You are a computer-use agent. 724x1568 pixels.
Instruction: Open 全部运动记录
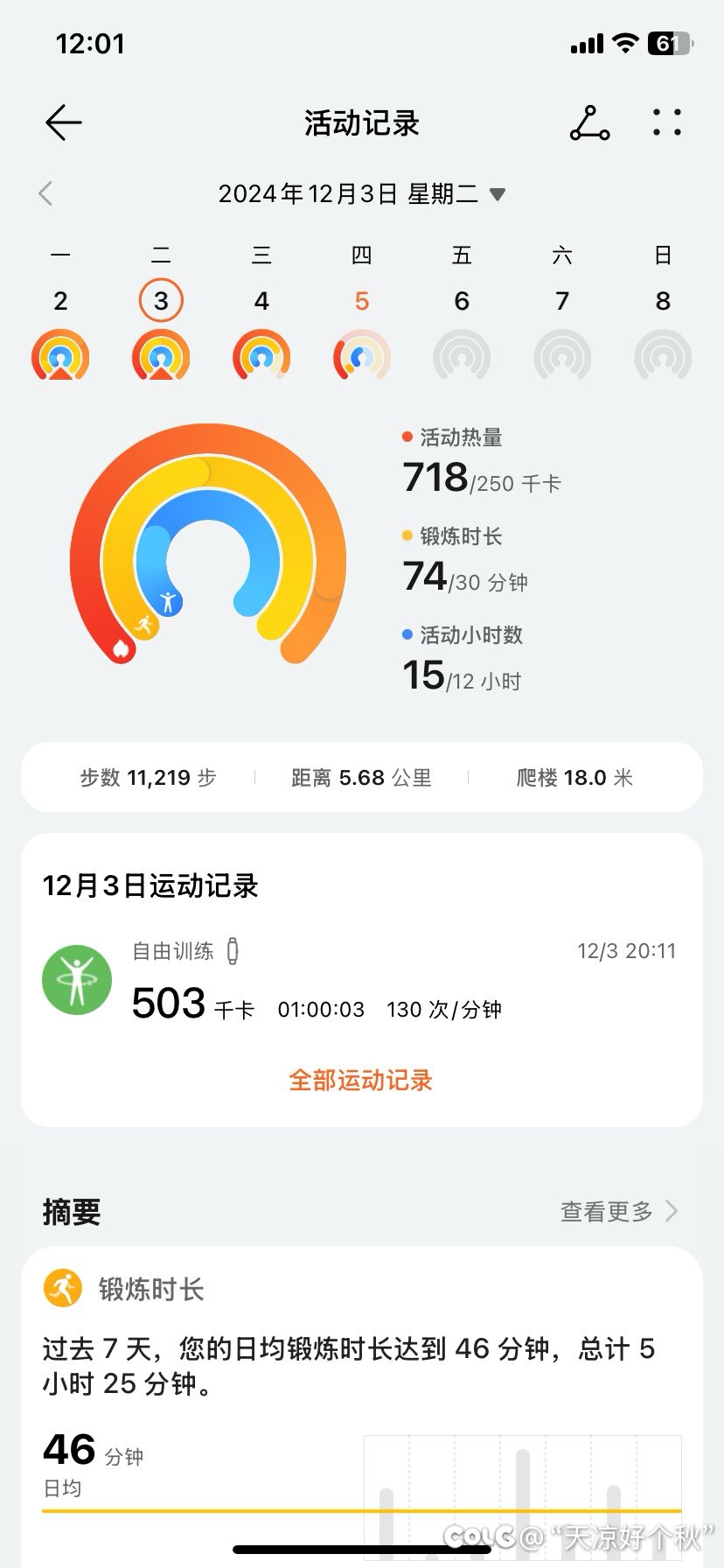coord(361,1081)
